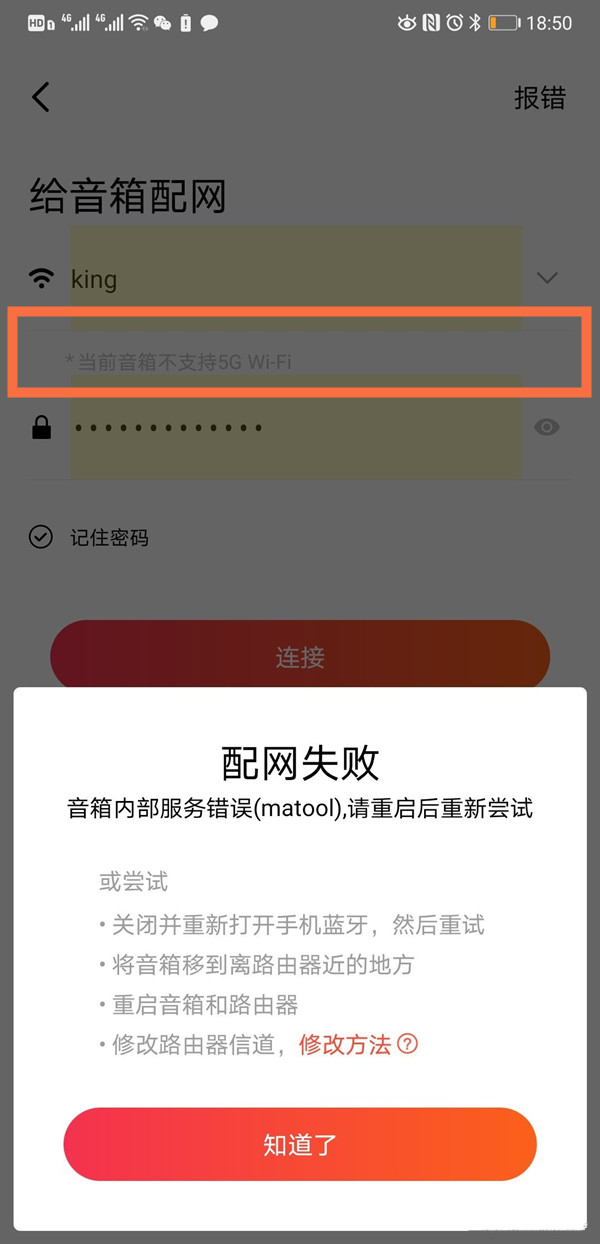Tap the 连接 button to connect
Screen dimensions: 600x1244
300,656
